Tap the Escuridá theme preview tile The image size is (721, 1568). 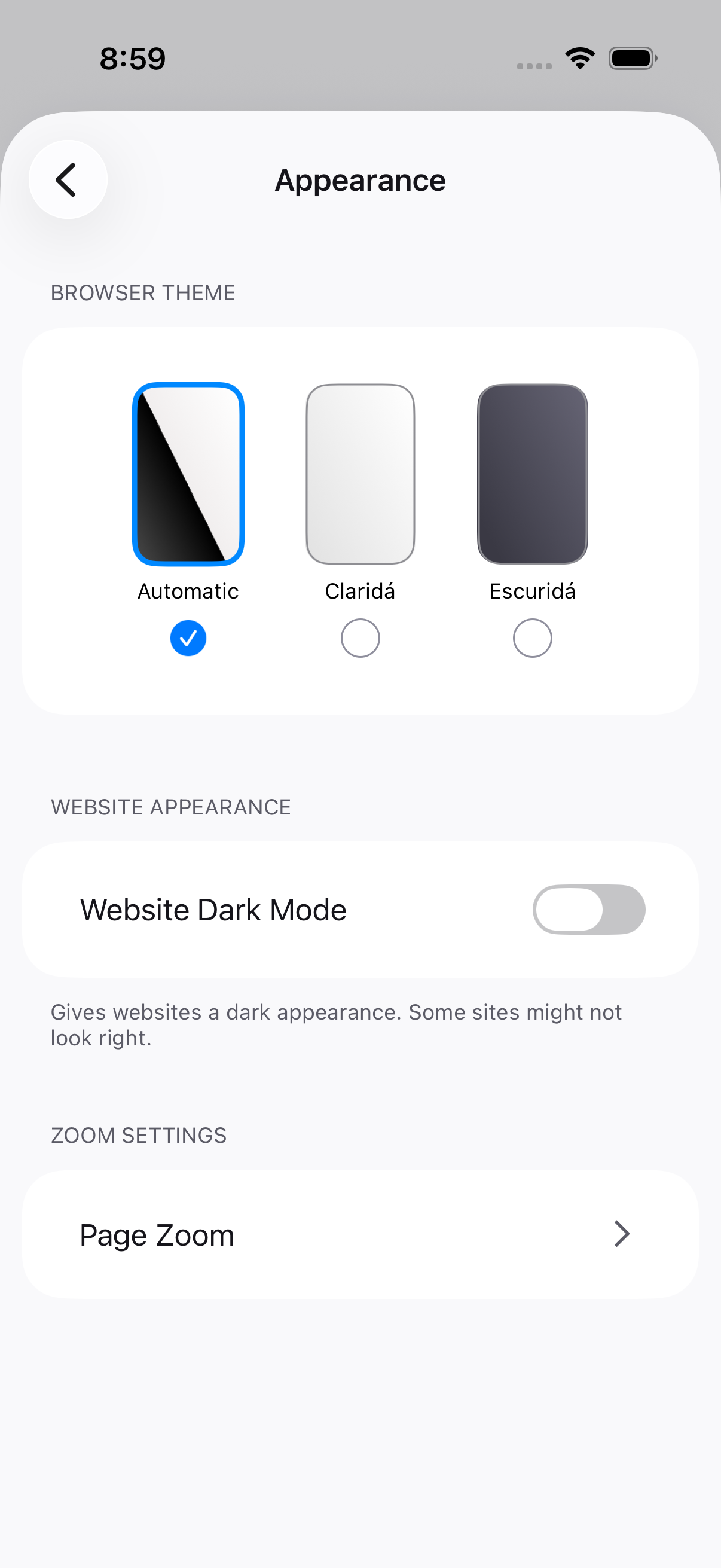pyautogui.click(x=533, y=474)
